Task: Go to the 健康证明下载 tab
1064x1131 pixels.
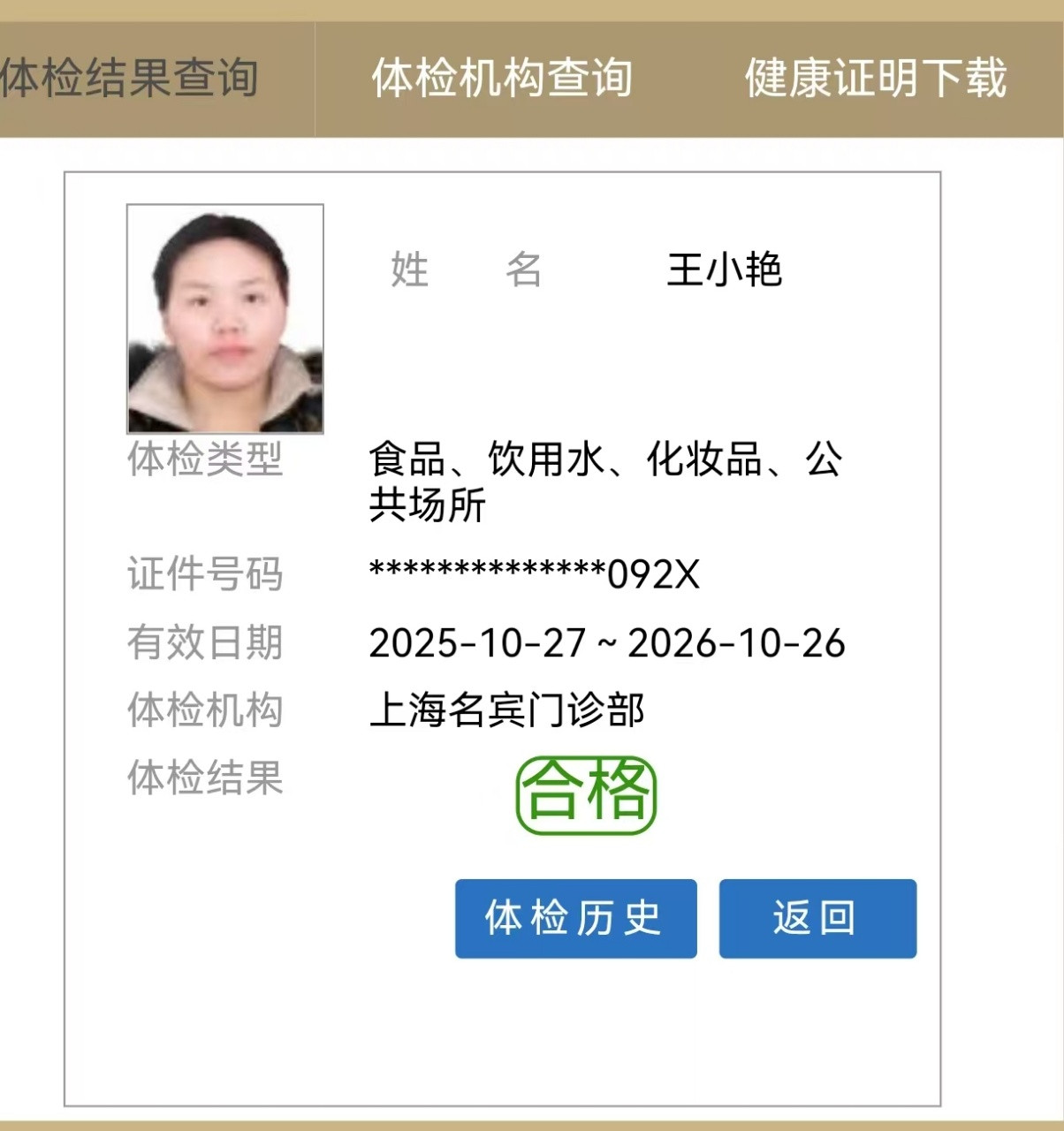Action: tap(875, 79)
